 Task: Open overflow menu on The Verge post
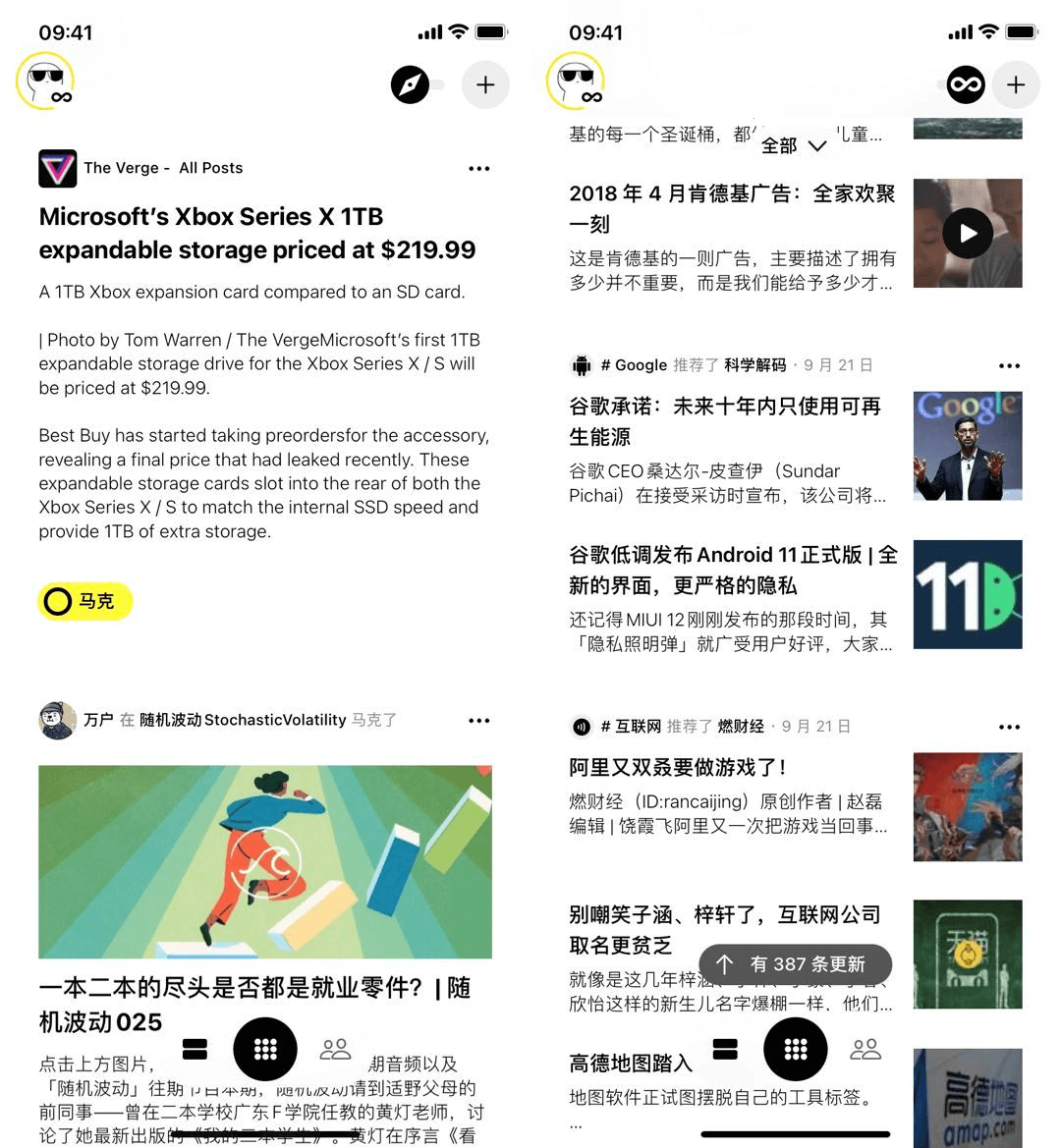point(479,169)
